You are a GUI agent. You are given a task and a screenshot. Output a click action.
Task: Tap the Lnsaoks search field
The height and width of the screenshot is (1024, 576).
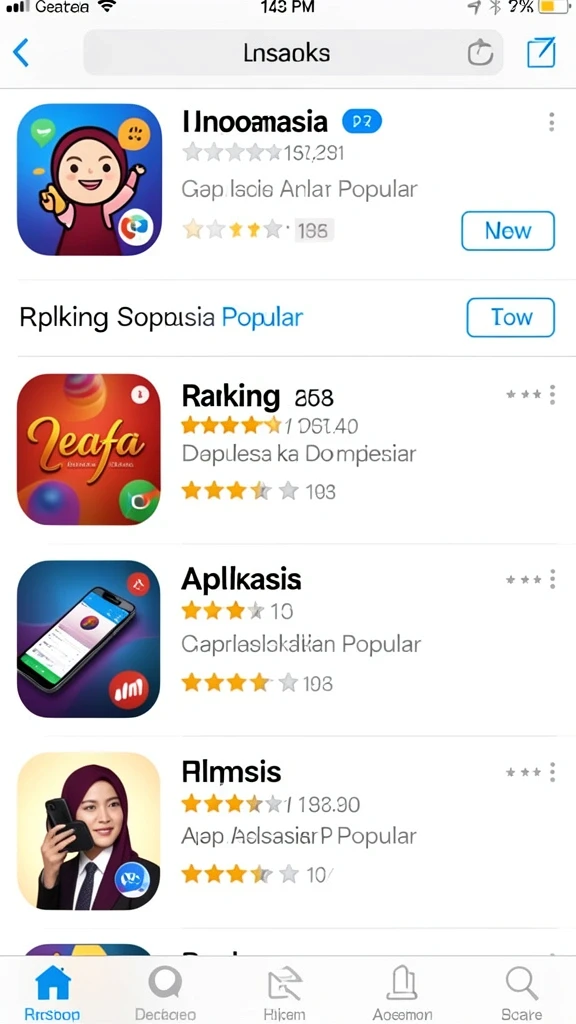tap(293, 52)
